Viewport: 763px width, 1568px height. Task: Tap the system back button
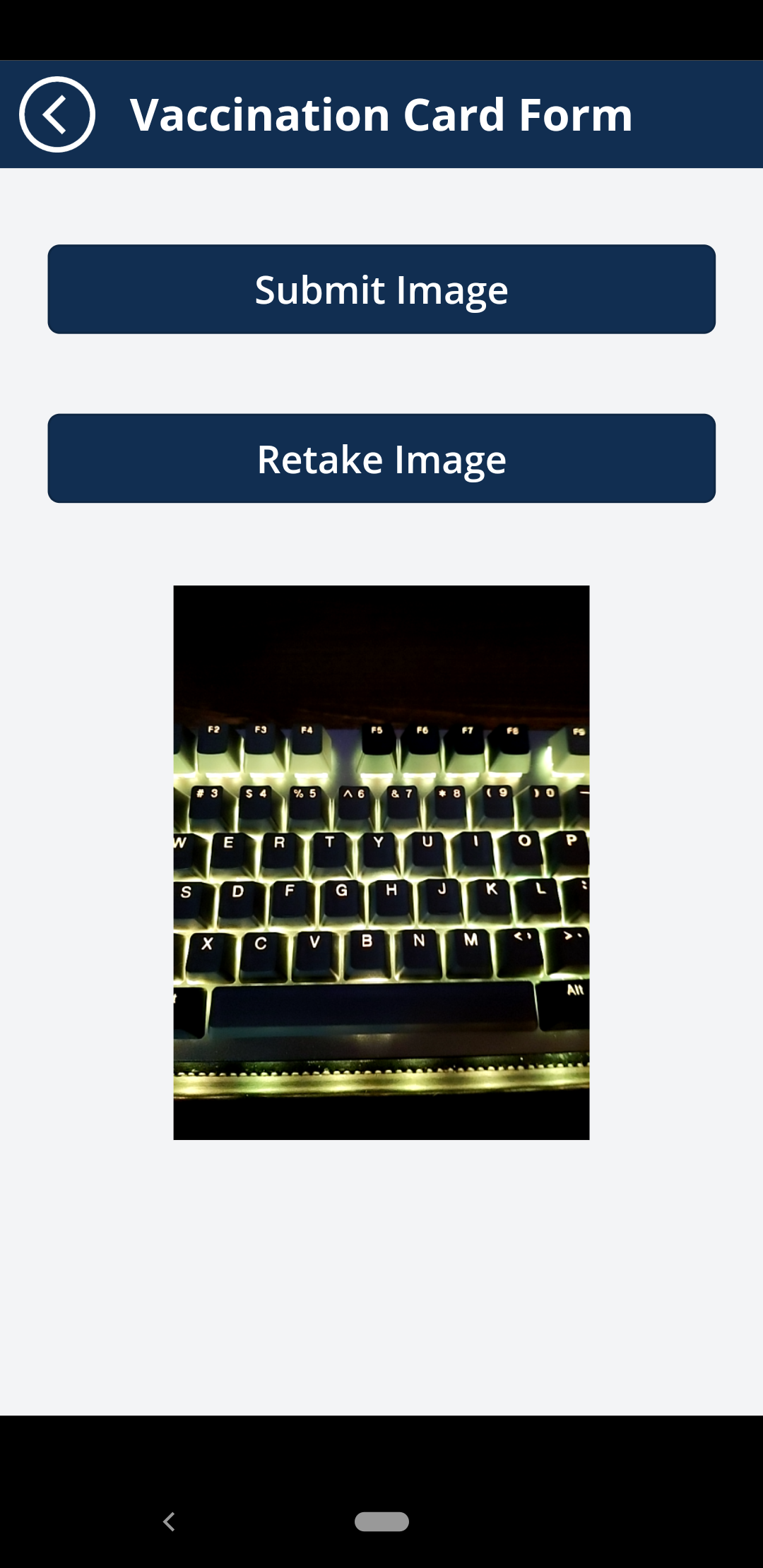coord(169,1521)
